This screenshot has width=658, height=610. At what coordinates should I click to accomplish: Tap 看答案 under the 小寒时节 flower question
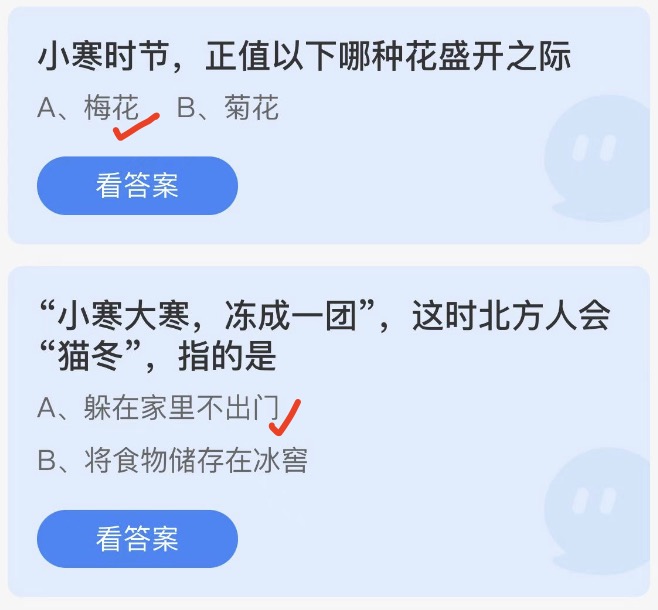pyautogui.click(x=137, y=186)
